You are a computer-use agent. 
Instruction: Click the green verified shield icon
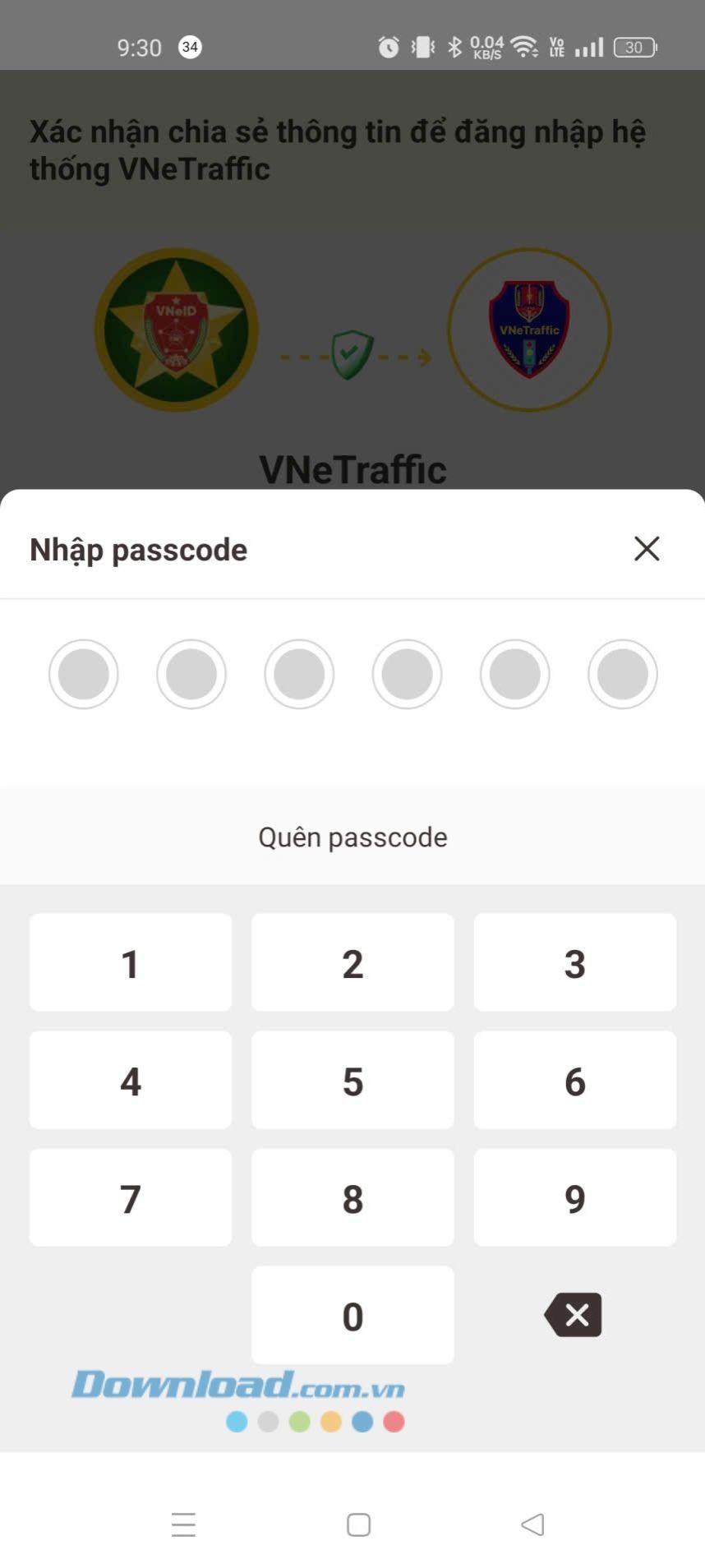[351, 355]
